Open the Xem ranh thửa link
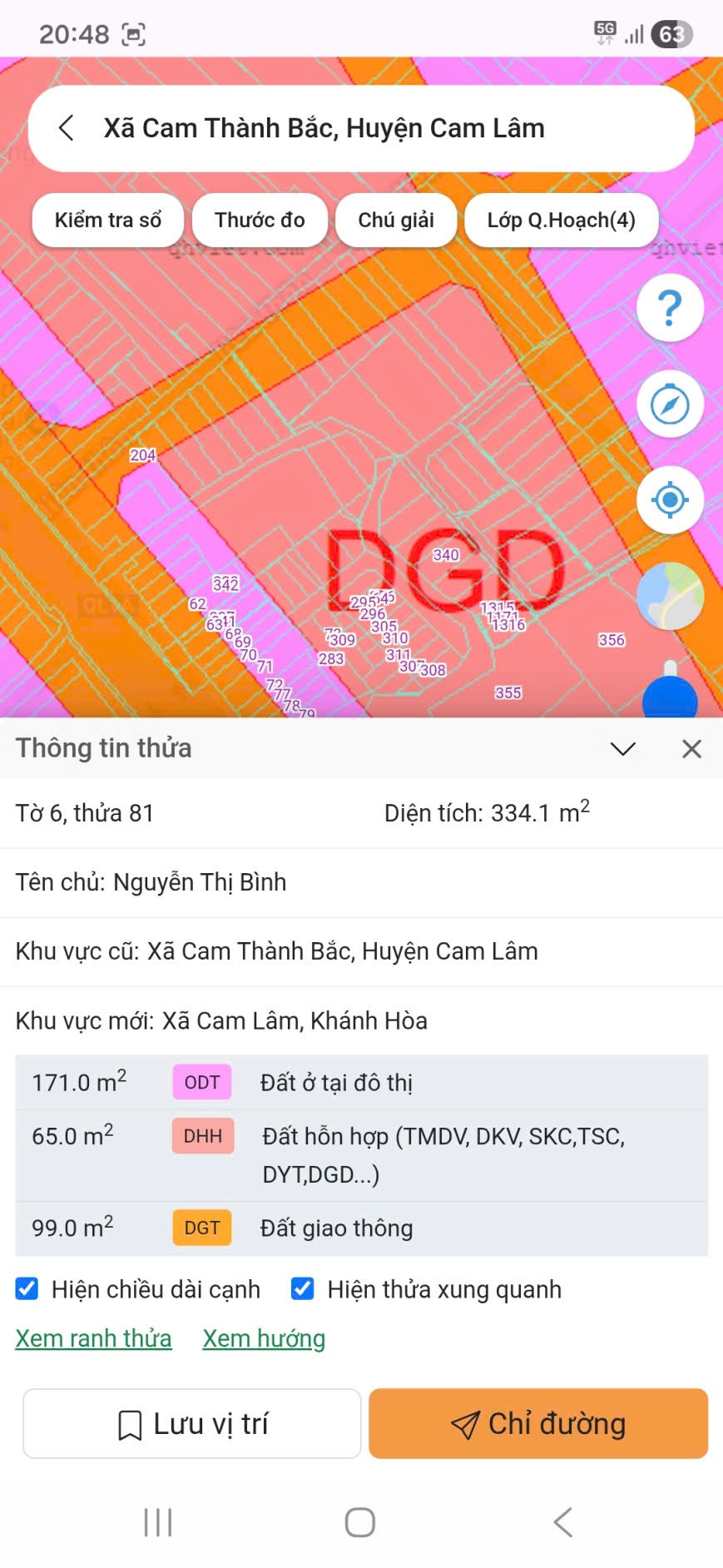The image size is (723, 1568). (93, 1338)
